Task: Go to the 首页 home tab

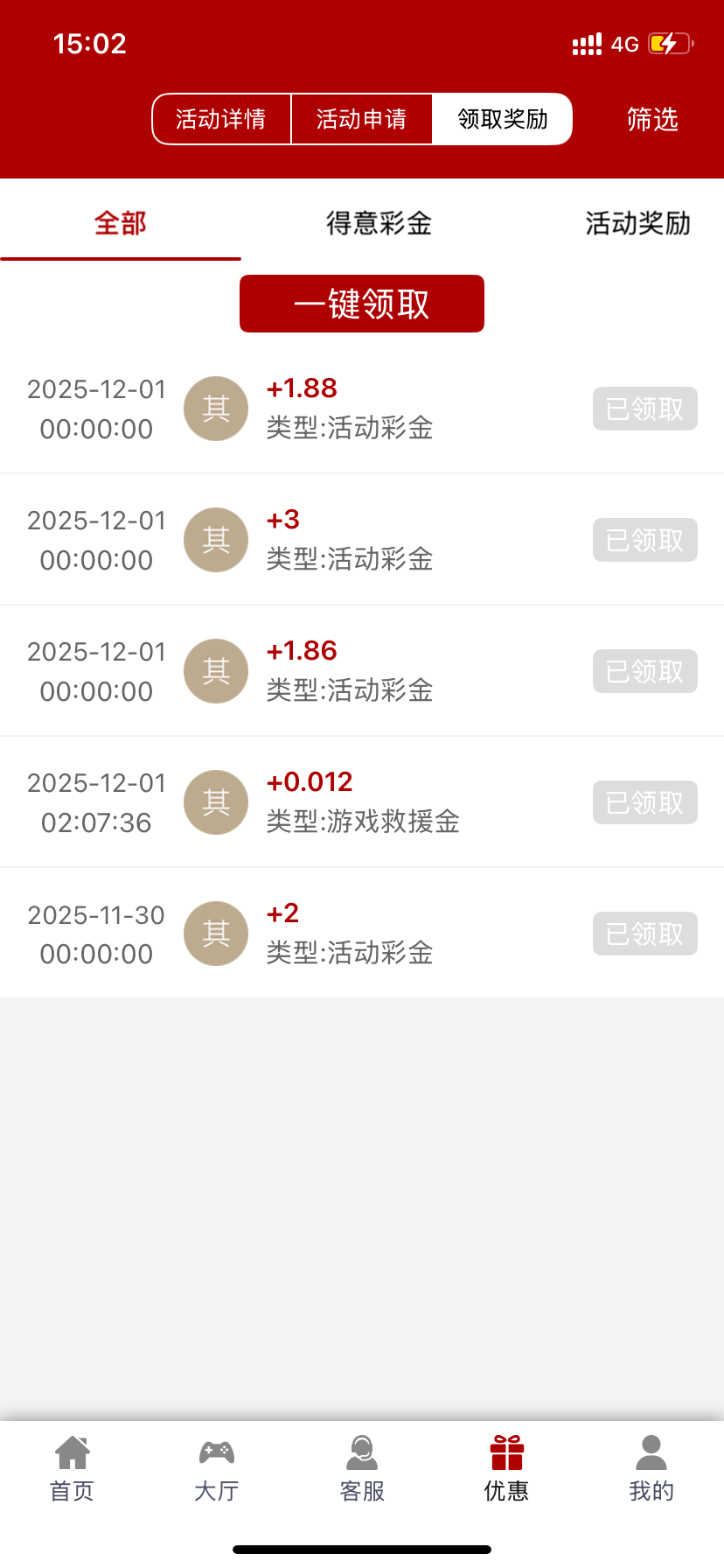Action: point(72,1469)
